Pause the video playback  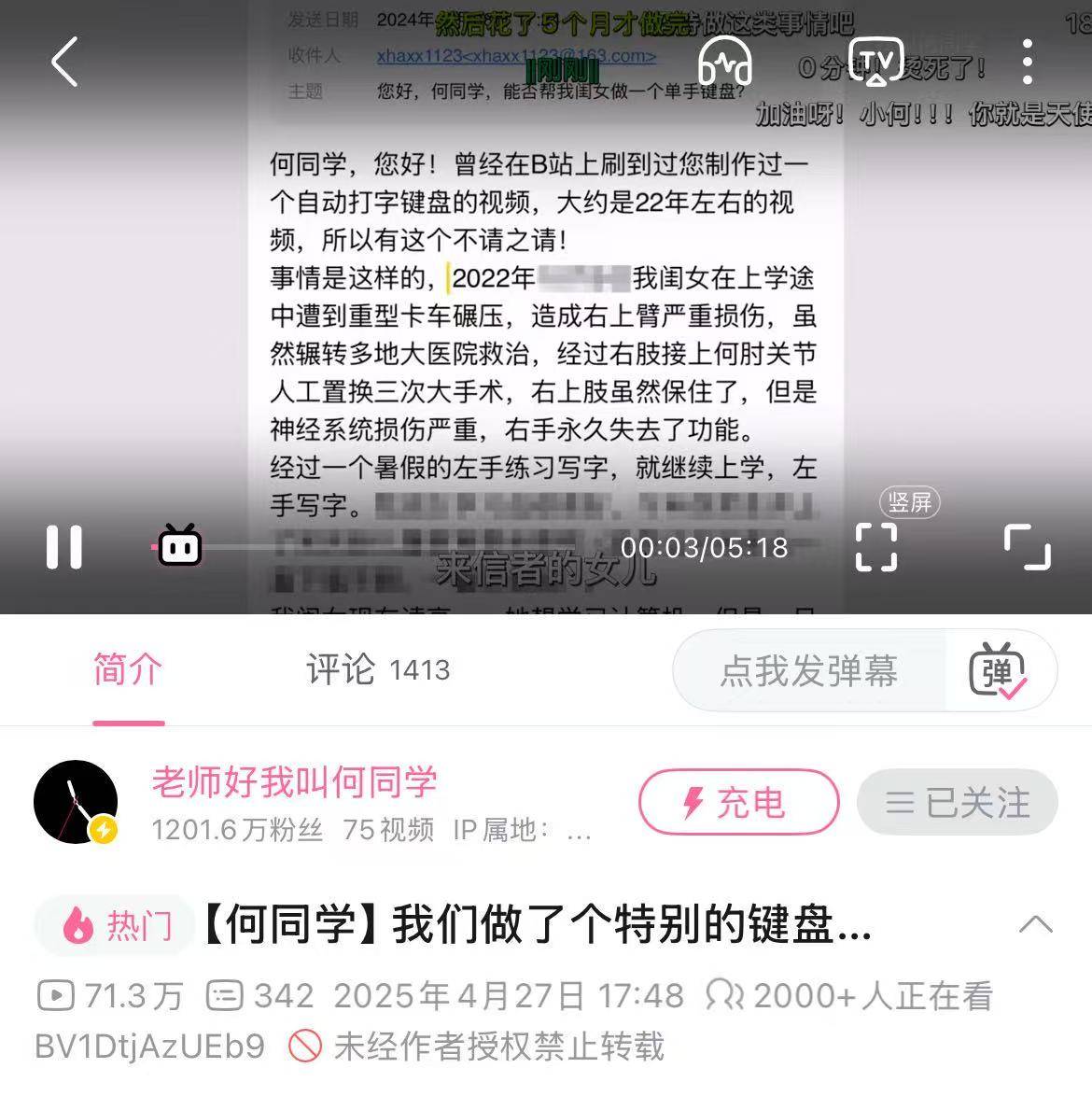click(64, 547)
